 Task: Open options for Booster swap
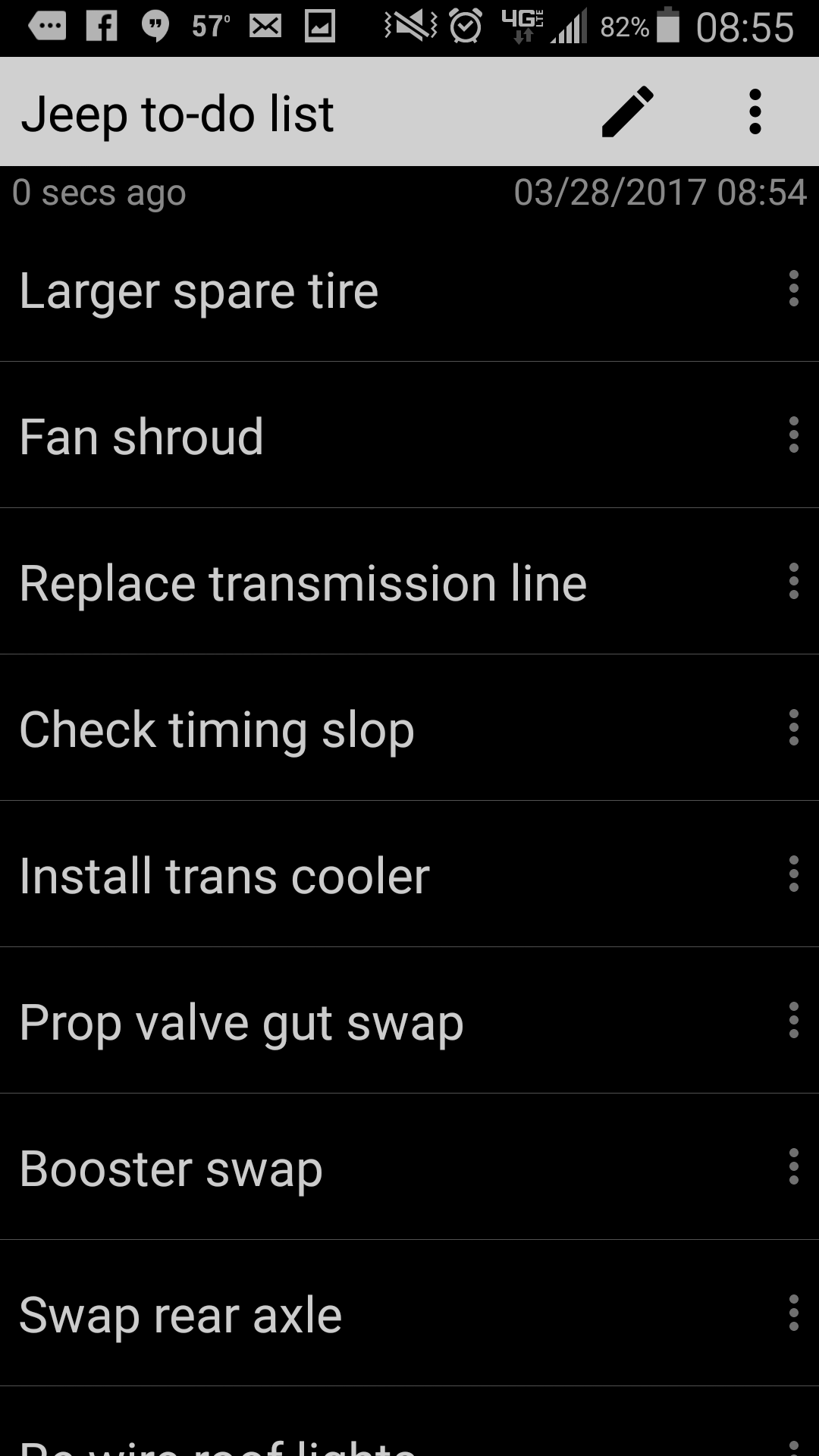(x=793, y=1166)
